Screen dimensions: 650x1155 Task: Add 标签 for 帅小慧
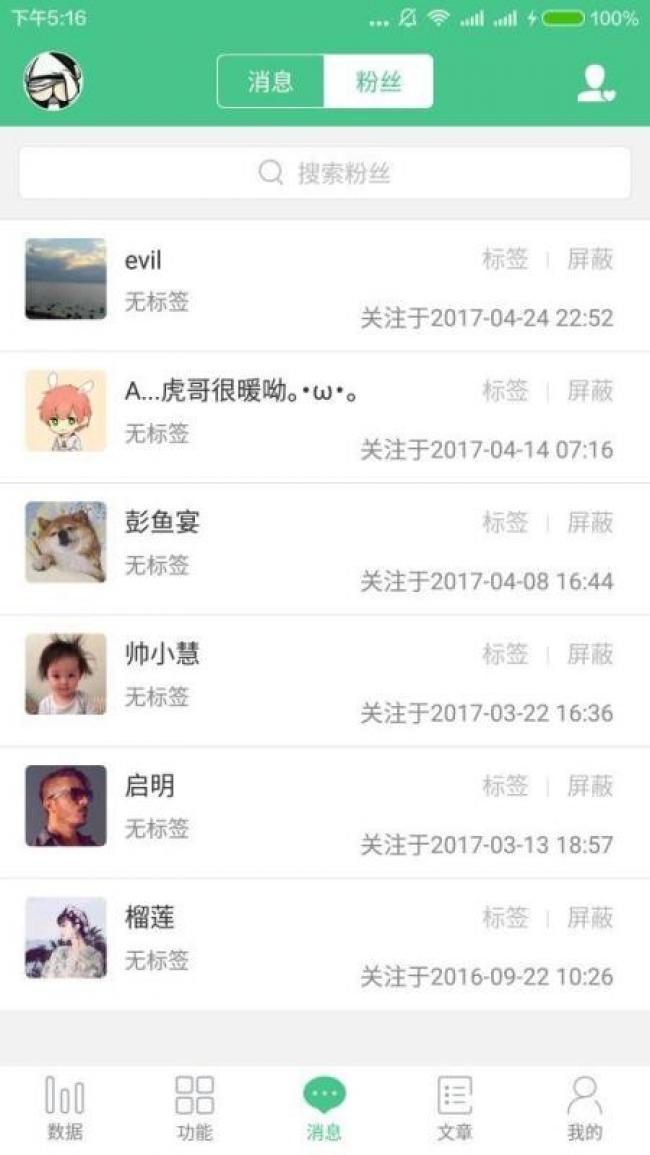coord(505,654)
